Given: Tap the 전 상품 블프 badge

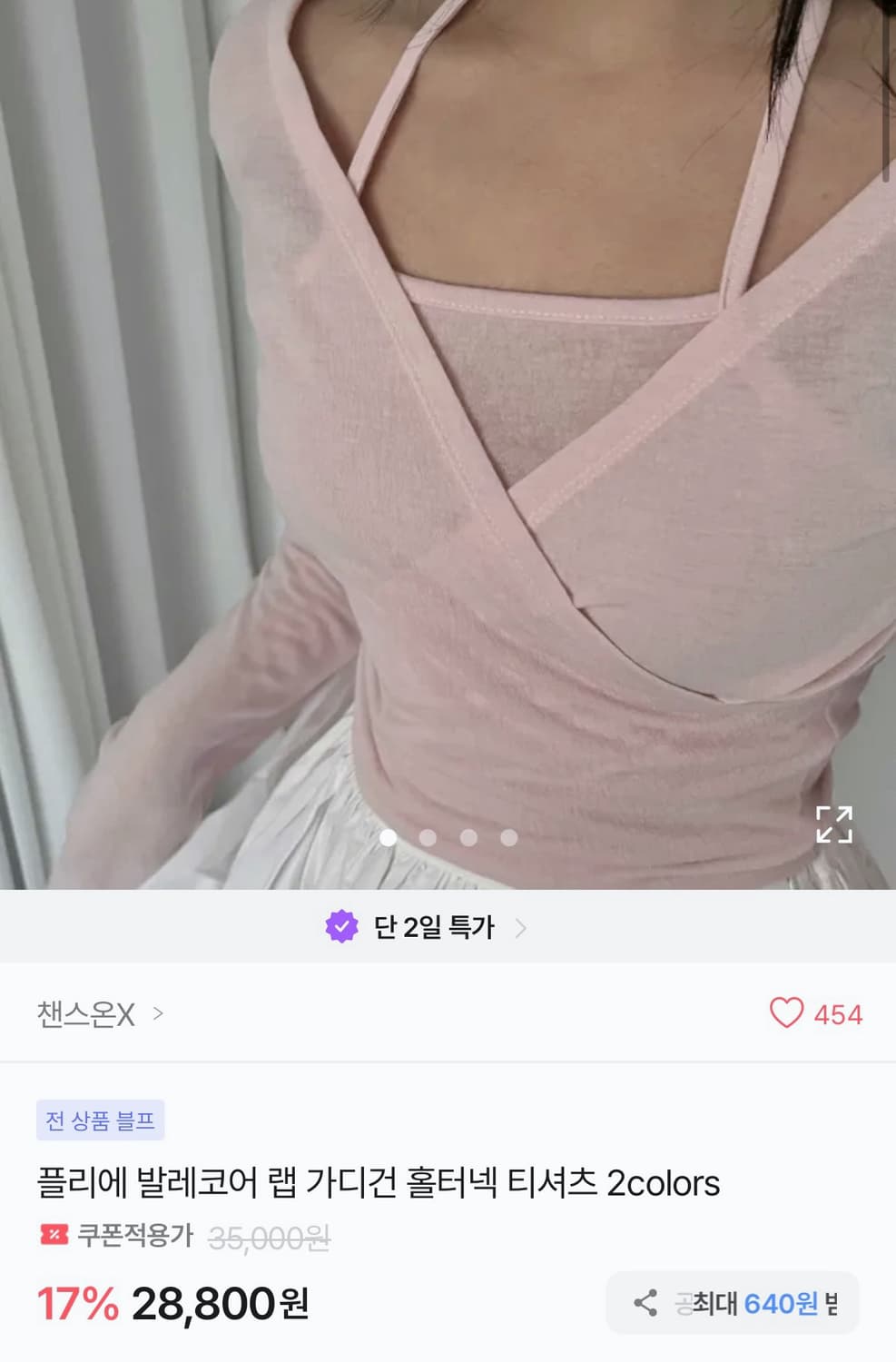Looking at the screenshot, I should [100, 1121].
